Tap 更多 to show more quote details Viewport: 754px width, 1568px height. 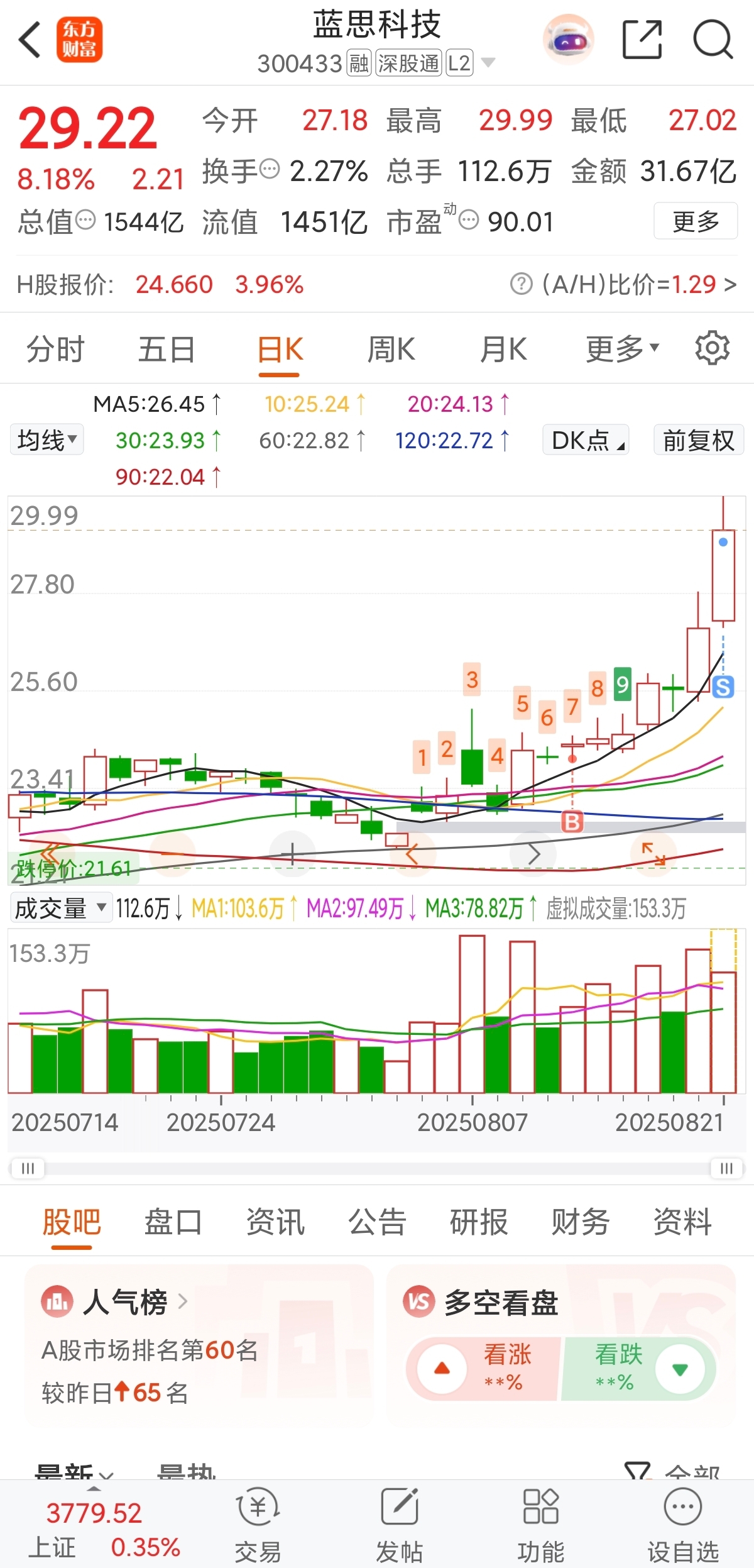pos(696,221)
